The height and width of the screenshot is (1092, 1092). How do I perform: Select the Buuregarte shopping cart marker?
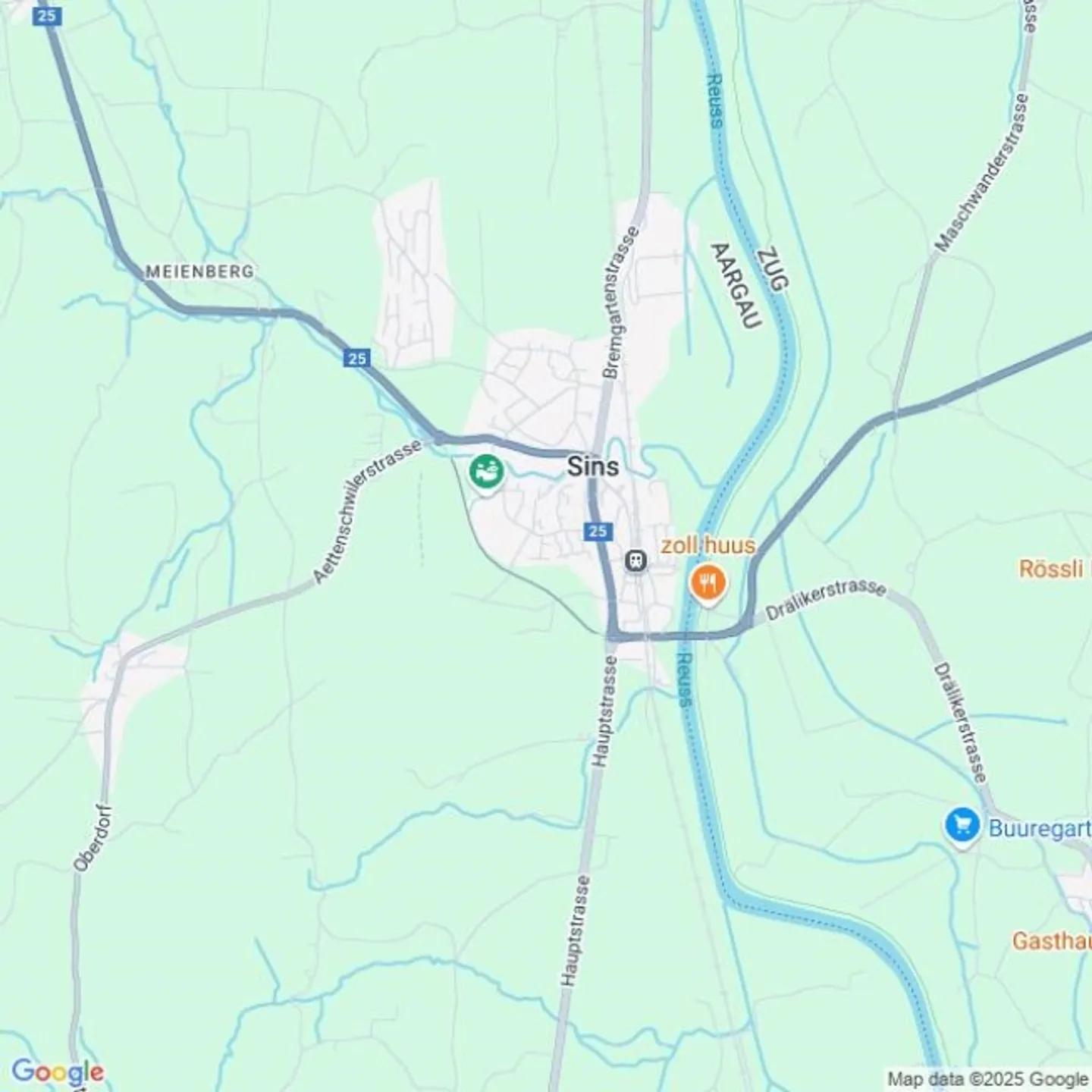[x=962, y=824]
